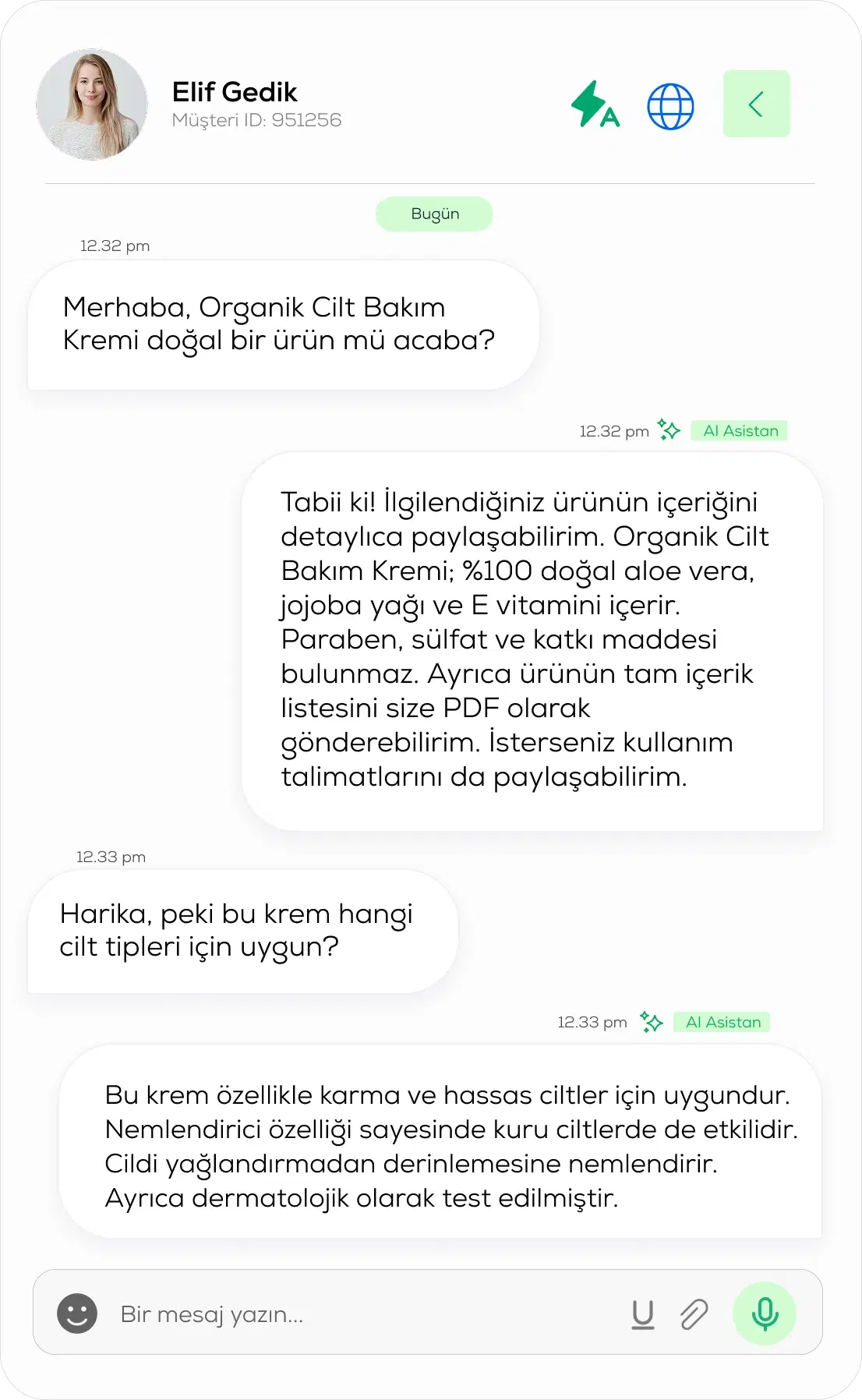Toggle underline formatting for the message
Viewport: 862px width, 1400px height.
tap(641, 1313)
